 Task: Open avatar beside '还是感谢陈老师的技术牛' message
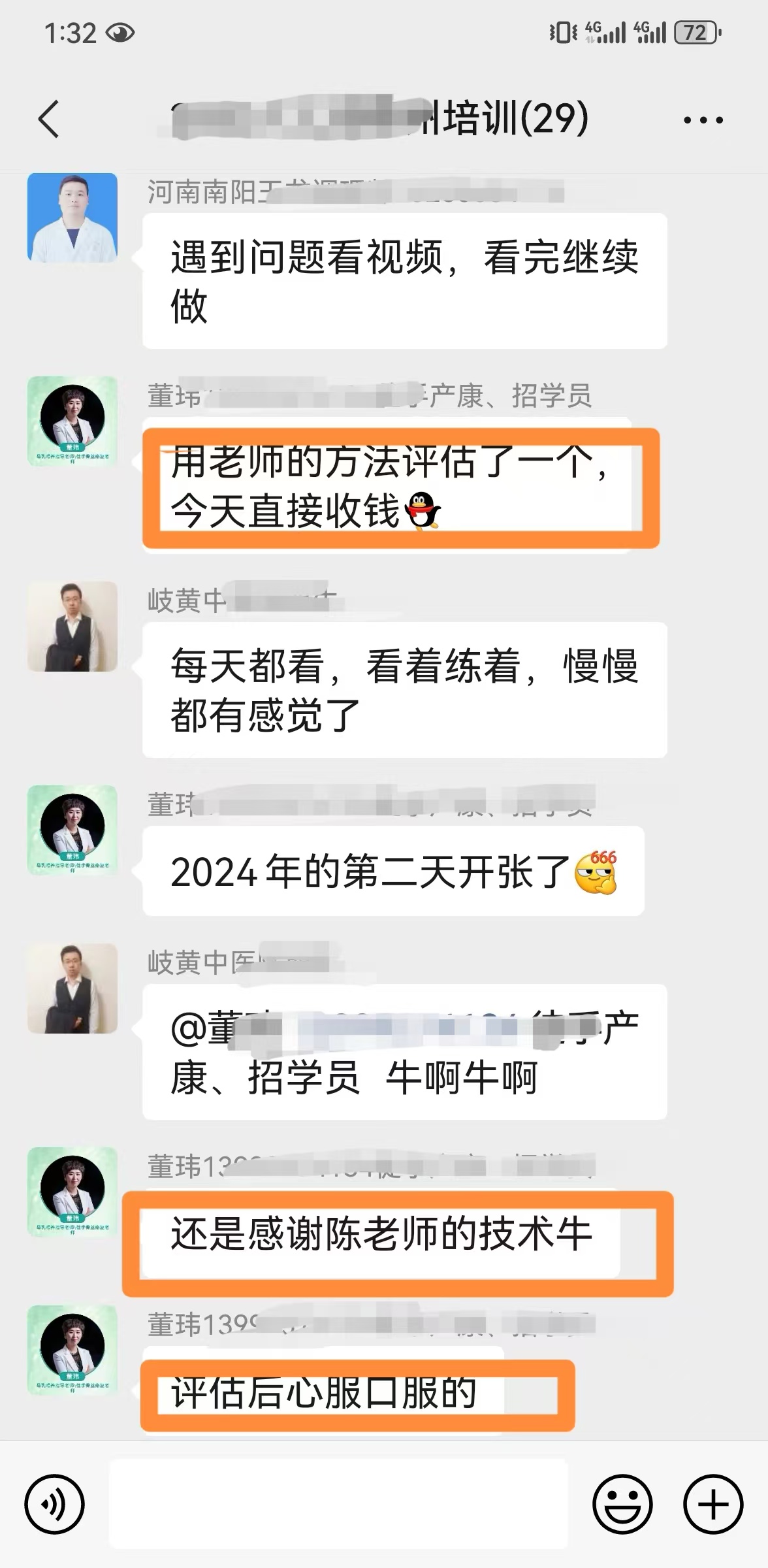point(72,1192)
